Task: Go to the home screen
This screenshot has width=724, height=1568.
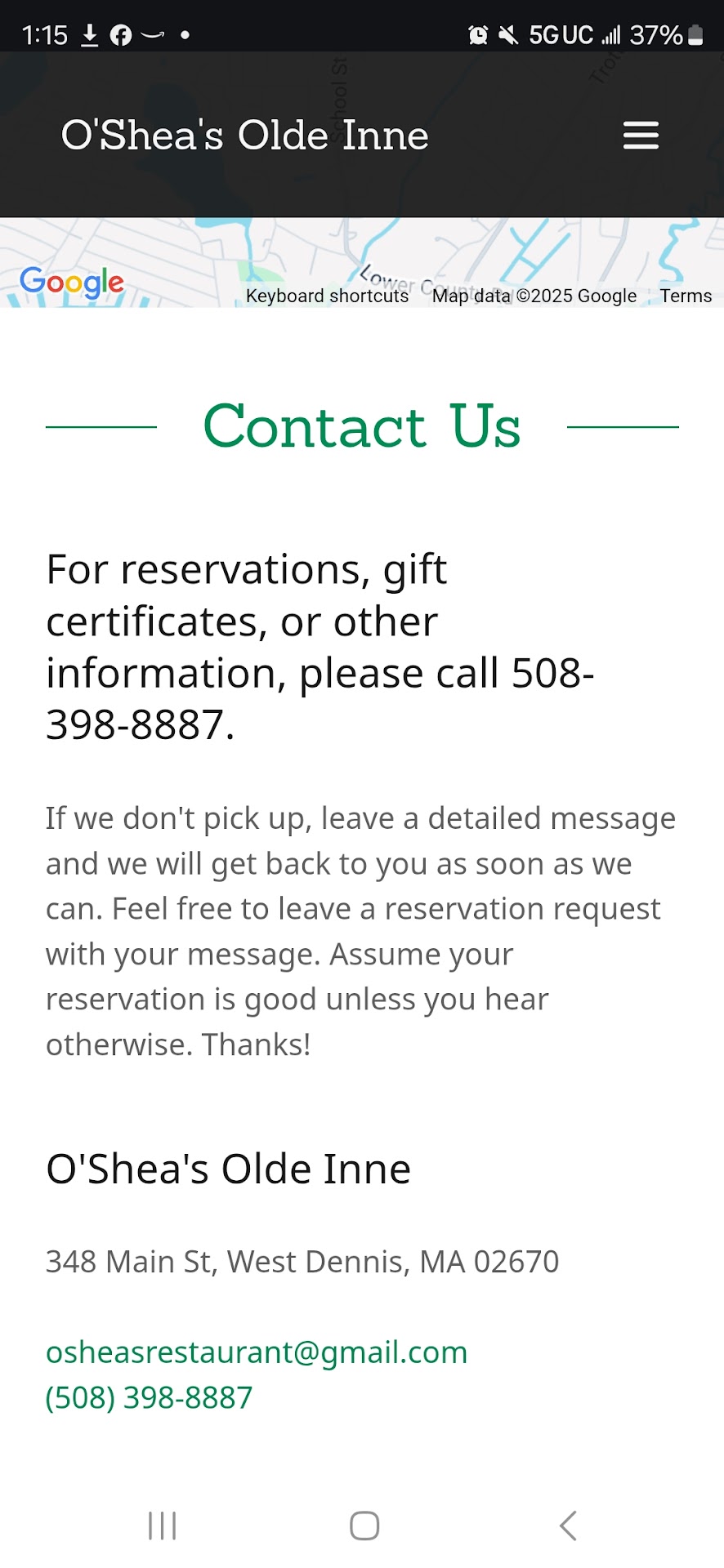Action: [x=364, y=1526]
